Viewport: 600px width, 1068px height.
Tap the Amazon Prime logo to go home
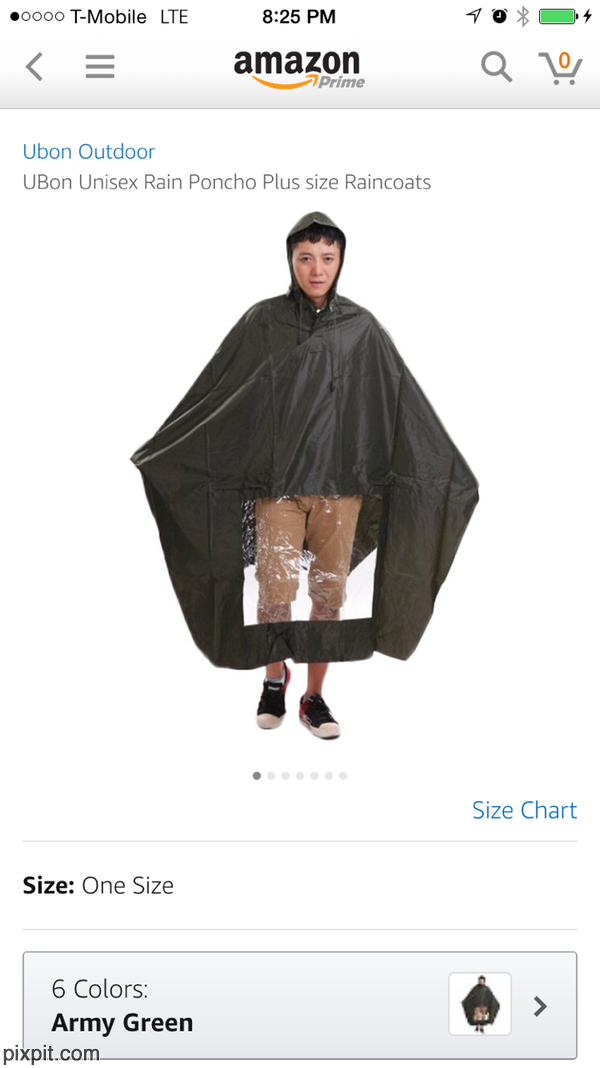[298, 67]
